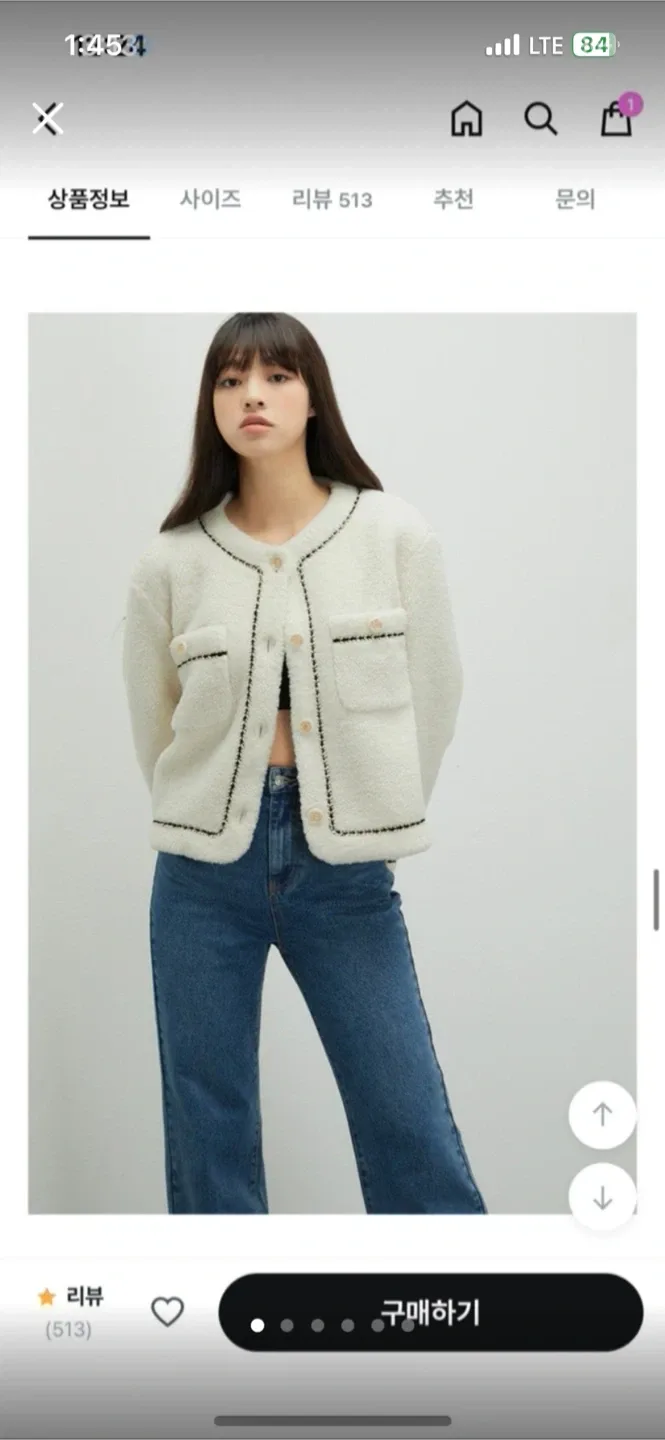The width and height of the screenshot is (665, 1440).
Task: Go to the shop home page
Action: coord(466,119)
